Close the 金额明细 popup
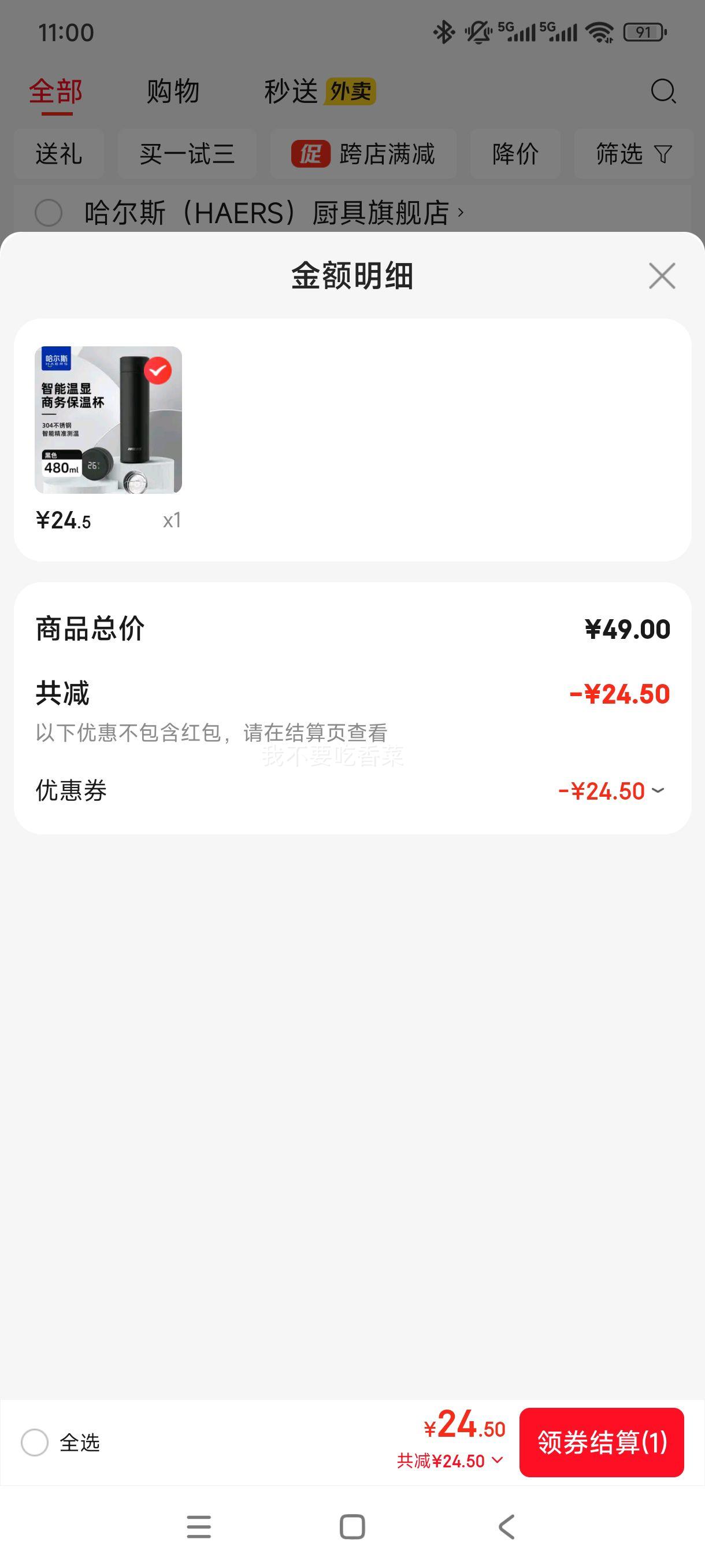This screenshot has width=705, height=1568. click(x=662, y=276)
